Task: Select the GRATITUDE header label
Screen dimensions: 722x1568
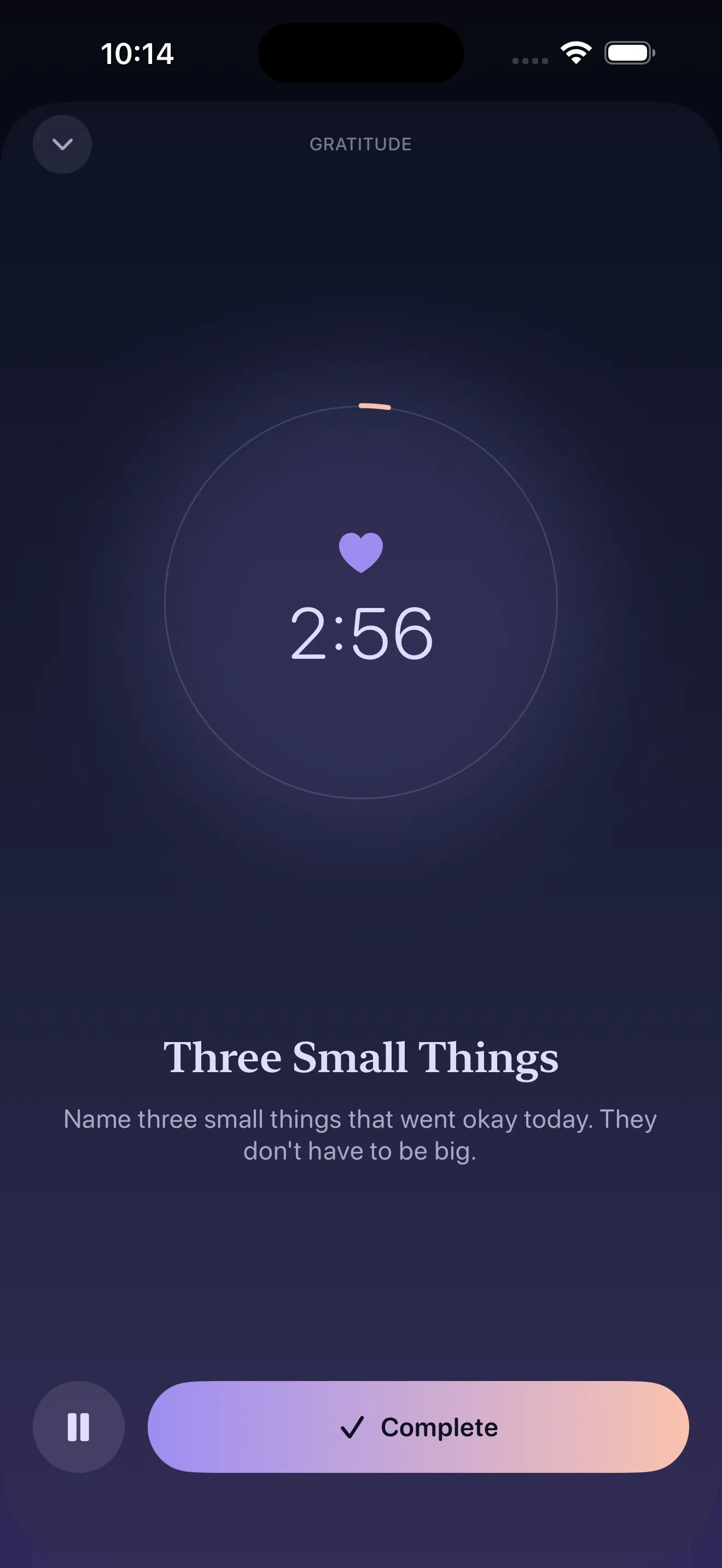Action: [360, 144]
